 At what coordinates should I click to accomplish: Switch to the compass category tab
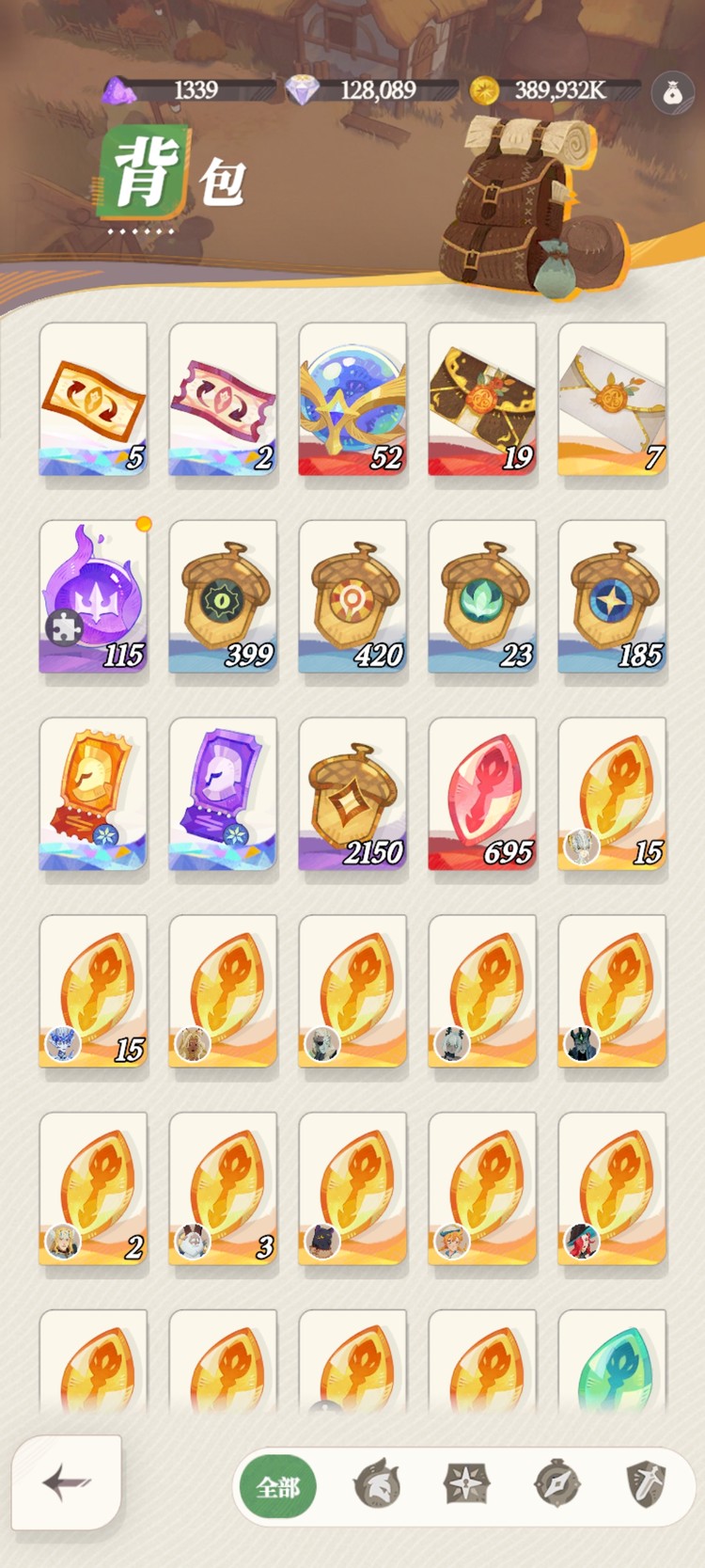tap(556, 1485)
